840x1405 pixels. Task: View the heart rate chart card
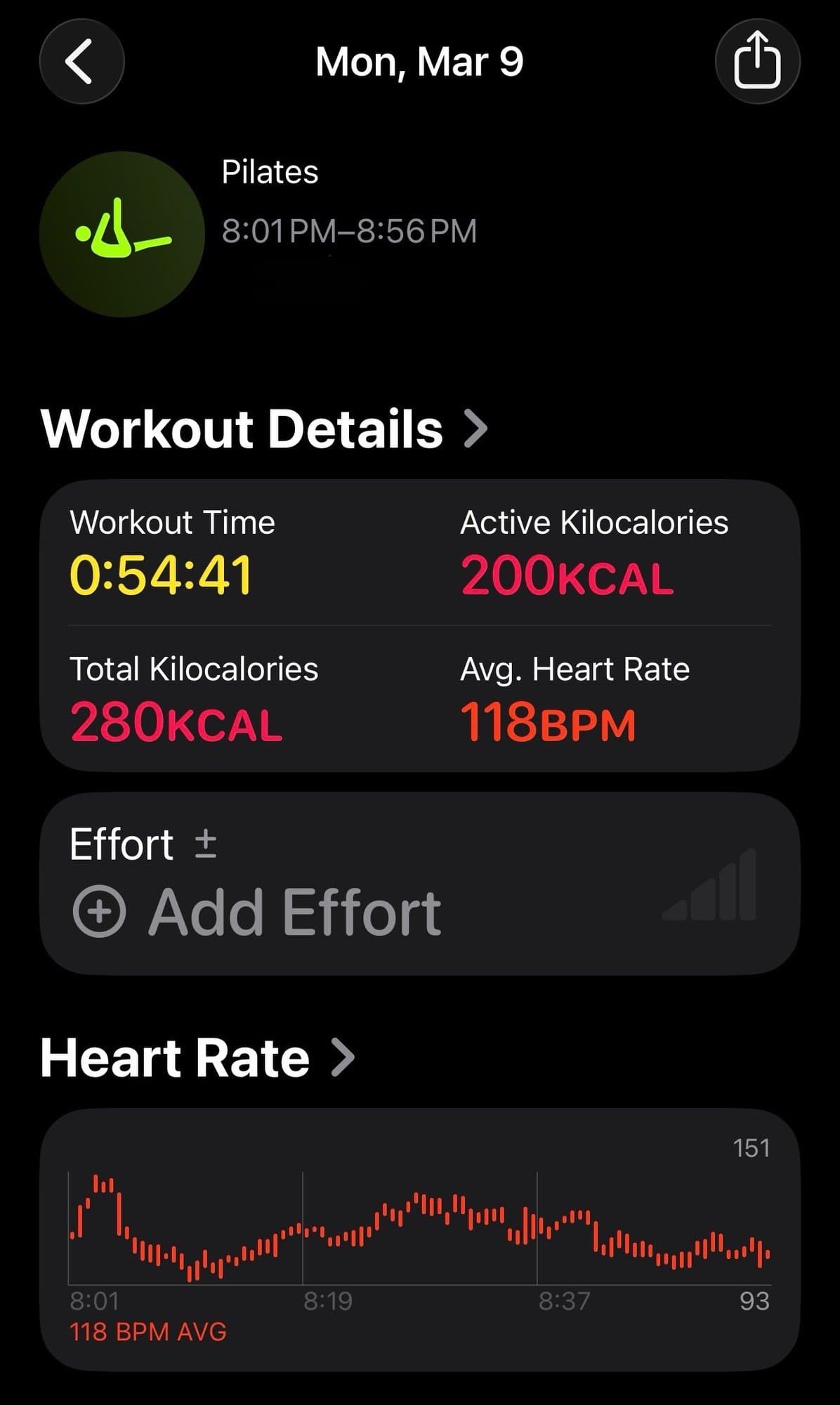pos(419,1239)
